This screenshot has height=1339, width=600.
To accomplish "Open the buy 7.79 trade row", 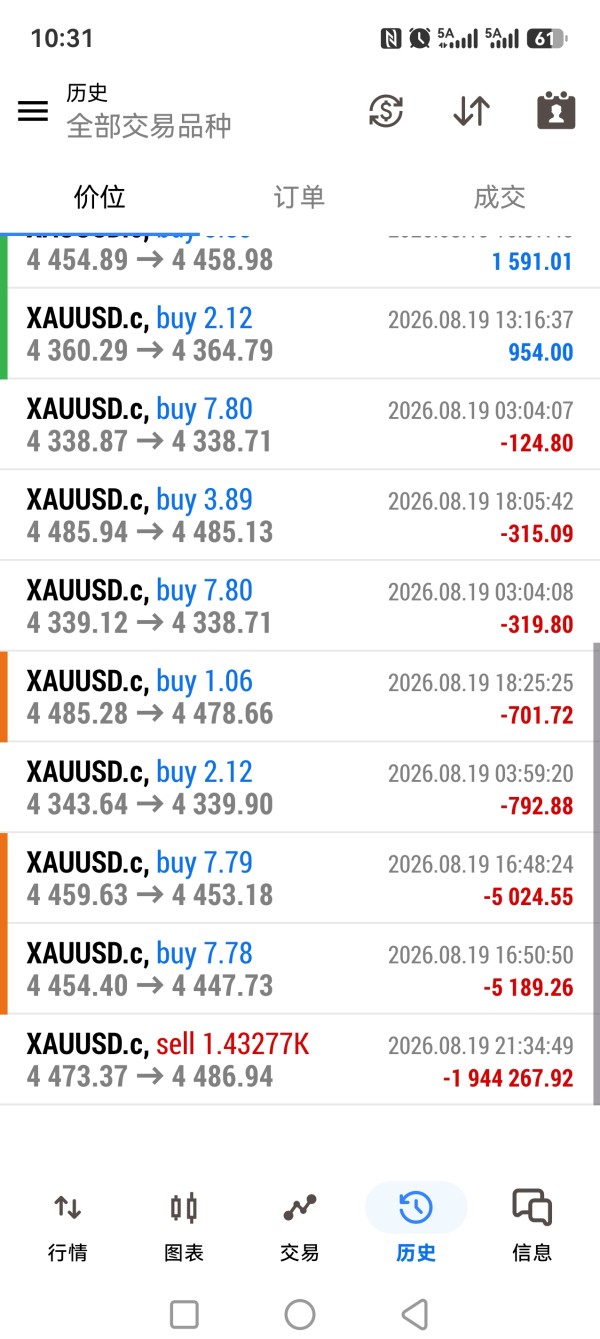I will (300, 879).
